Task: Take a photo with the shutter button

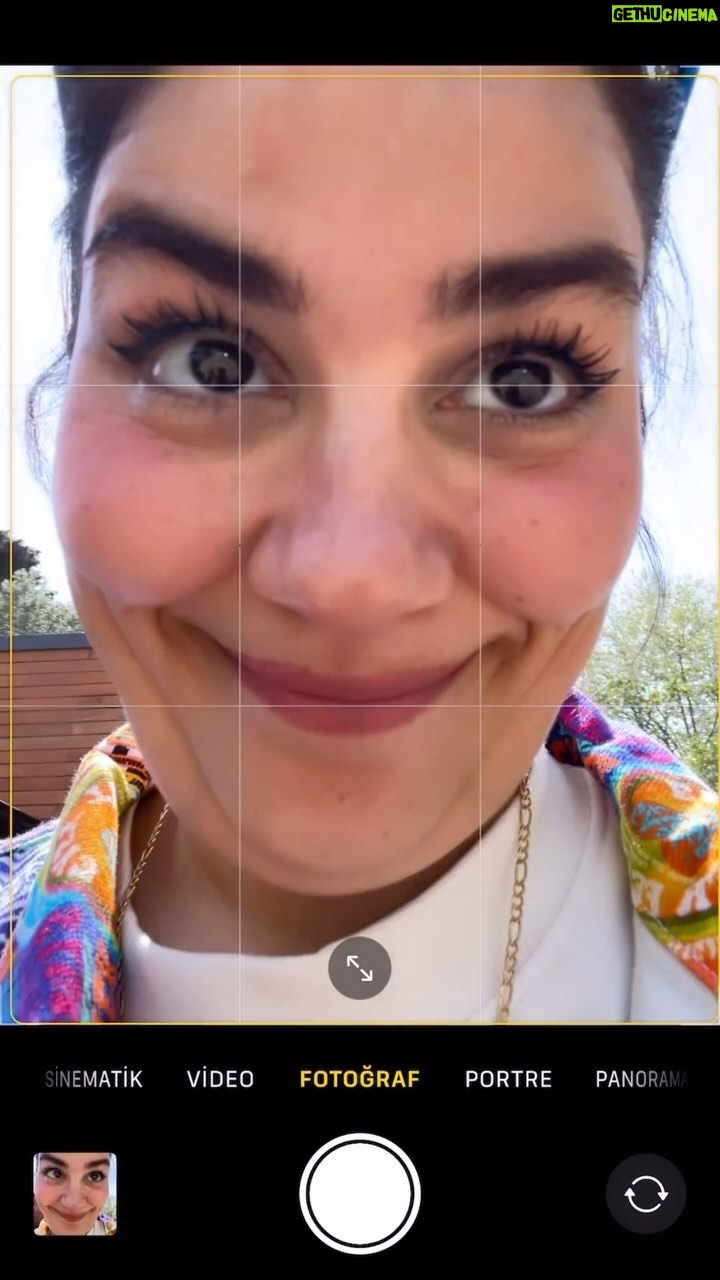Action: click(360, 1193)
